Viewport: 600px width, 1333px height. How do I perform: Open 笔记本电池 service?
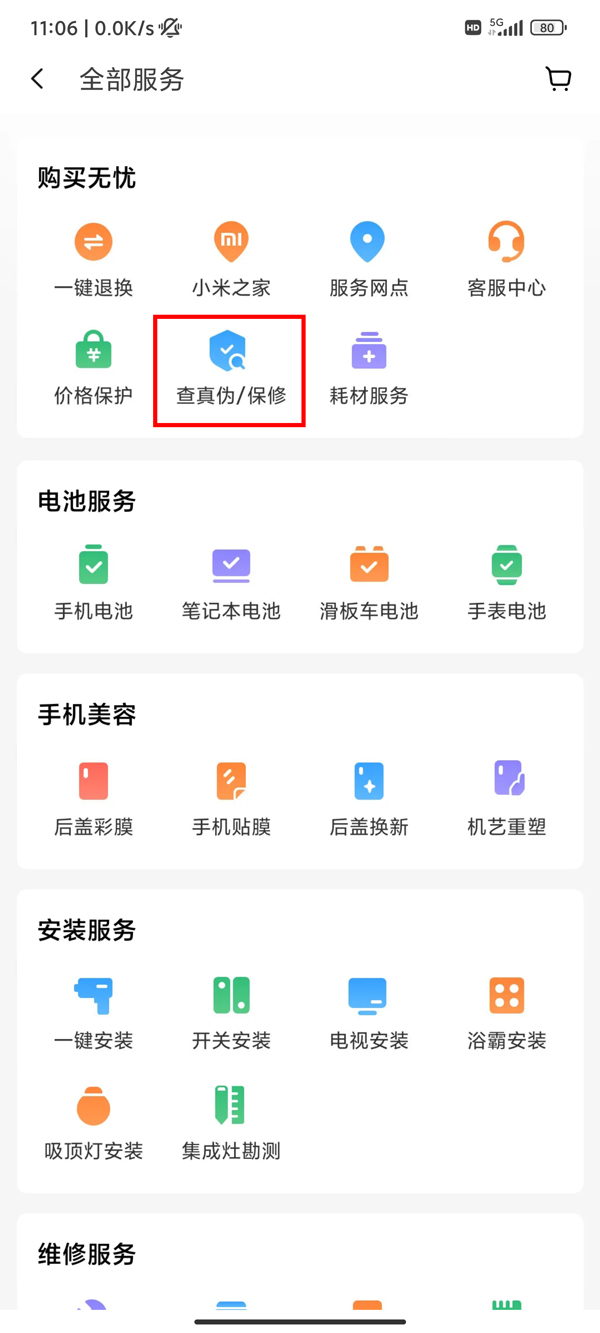231,583
